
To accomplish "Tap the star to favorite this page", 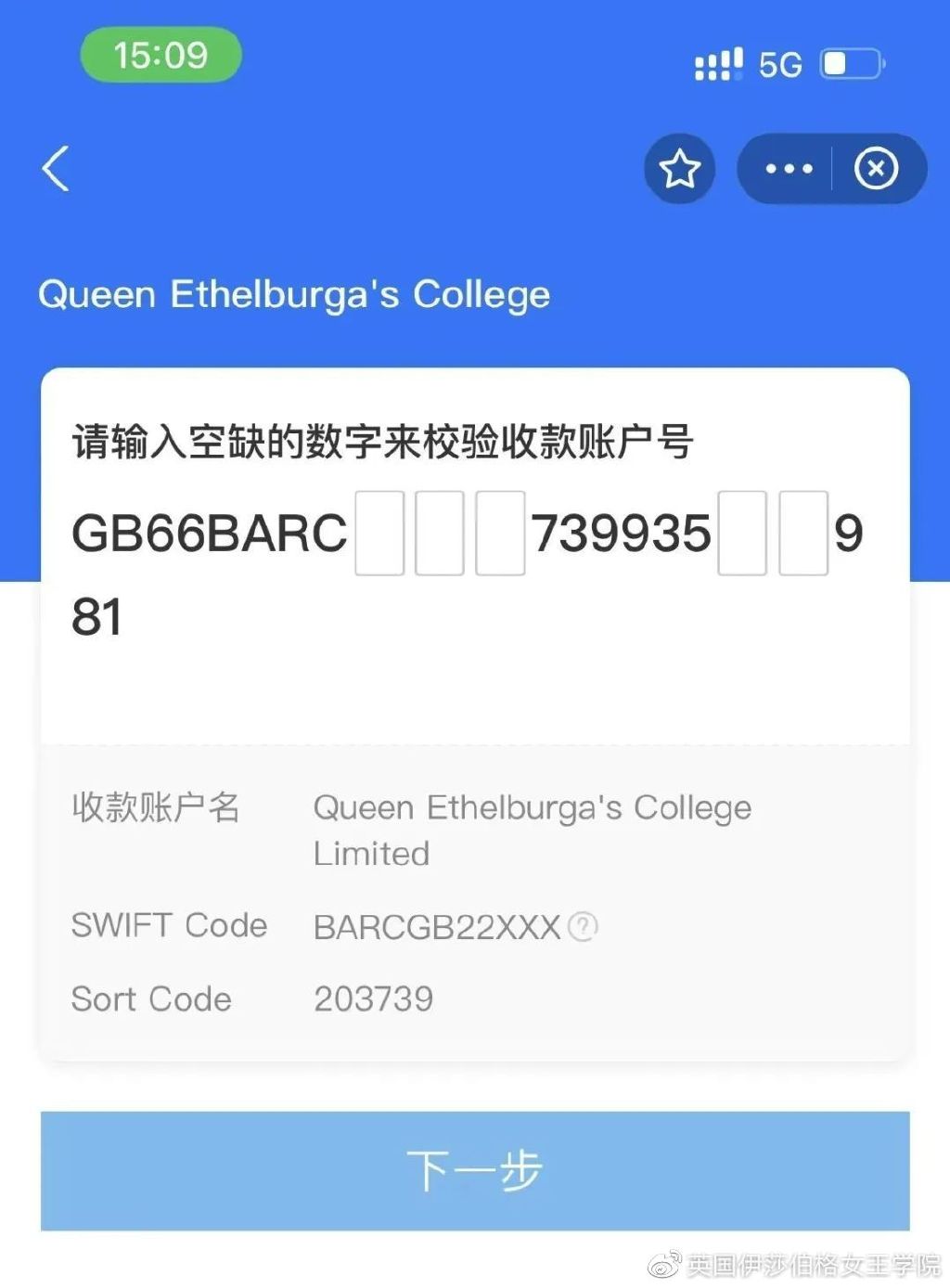I will (680, 168).
